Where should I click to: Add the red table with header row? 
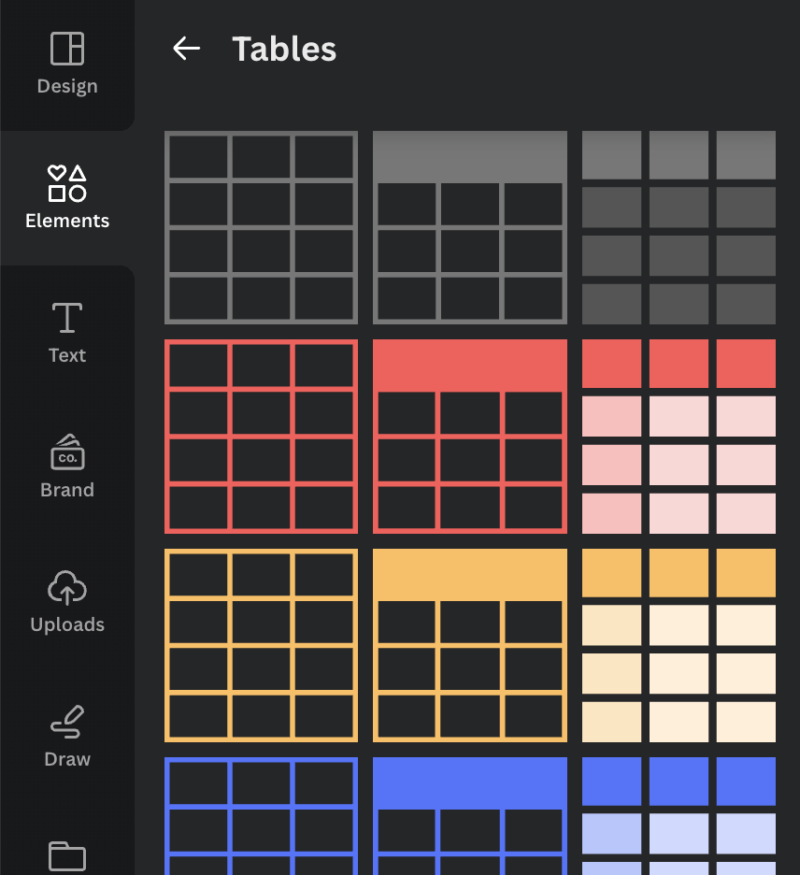pyautogui.click(x=470, y=436)
